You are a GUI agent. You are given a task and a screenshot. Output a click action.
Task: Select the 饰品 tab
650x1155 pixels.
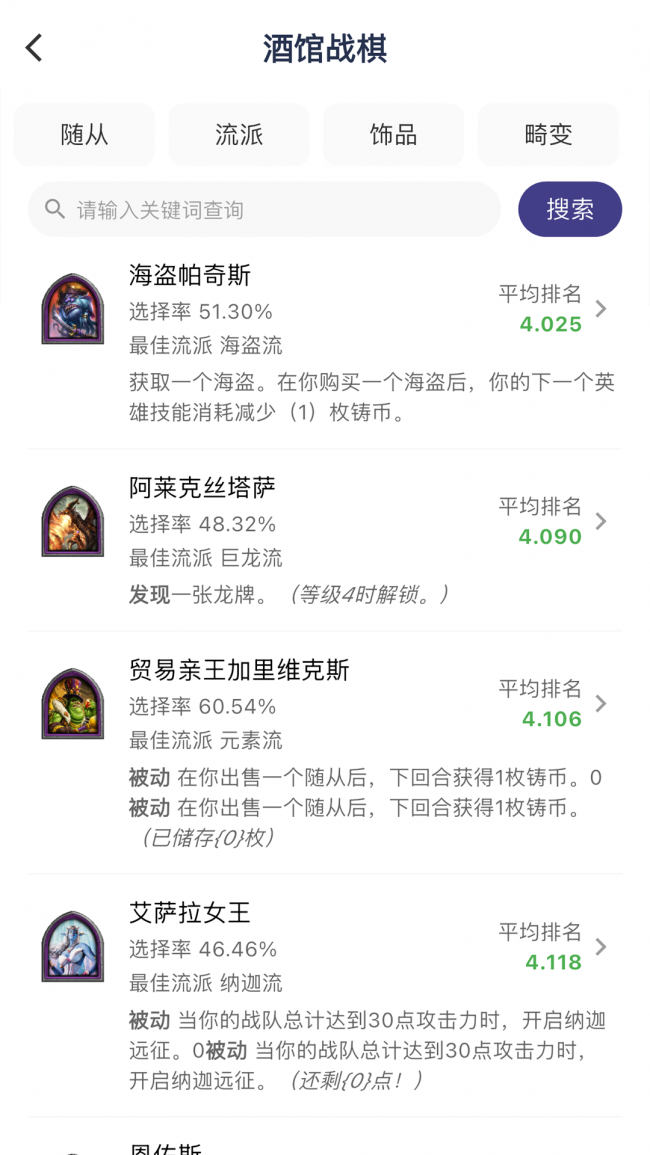tap(393, 134)
